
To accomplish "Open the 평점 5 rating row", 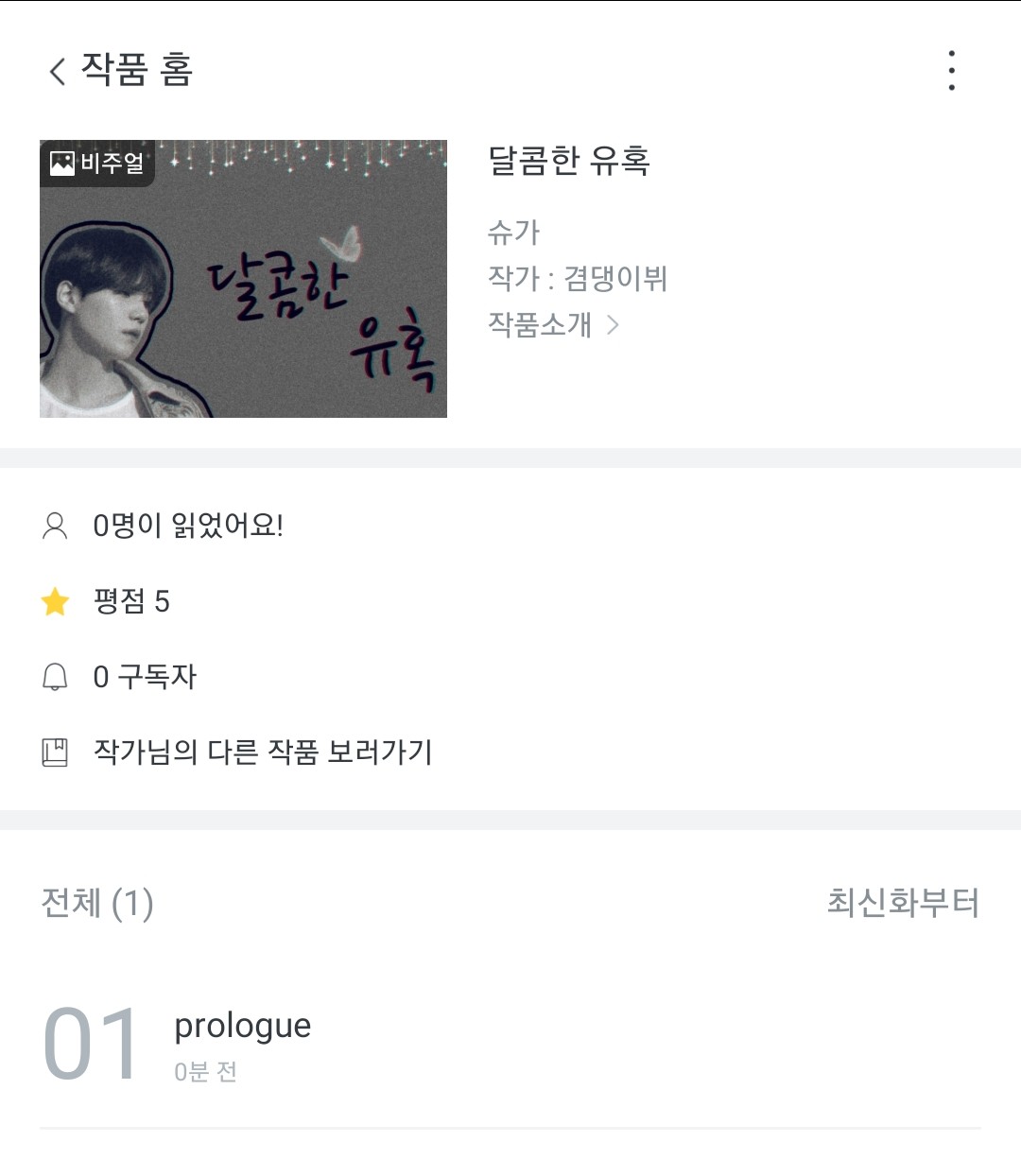I will tap(130, 601).
